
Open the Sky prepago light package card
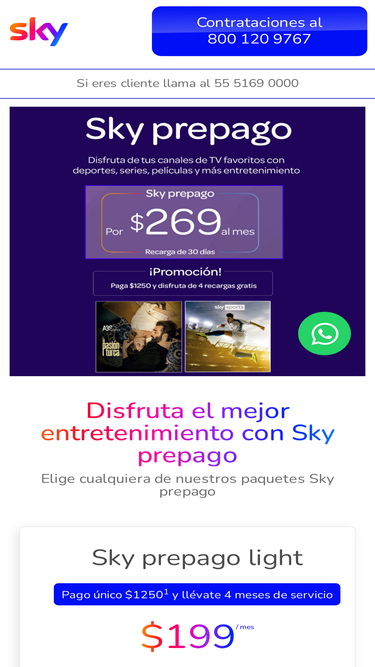coord(188,597)
